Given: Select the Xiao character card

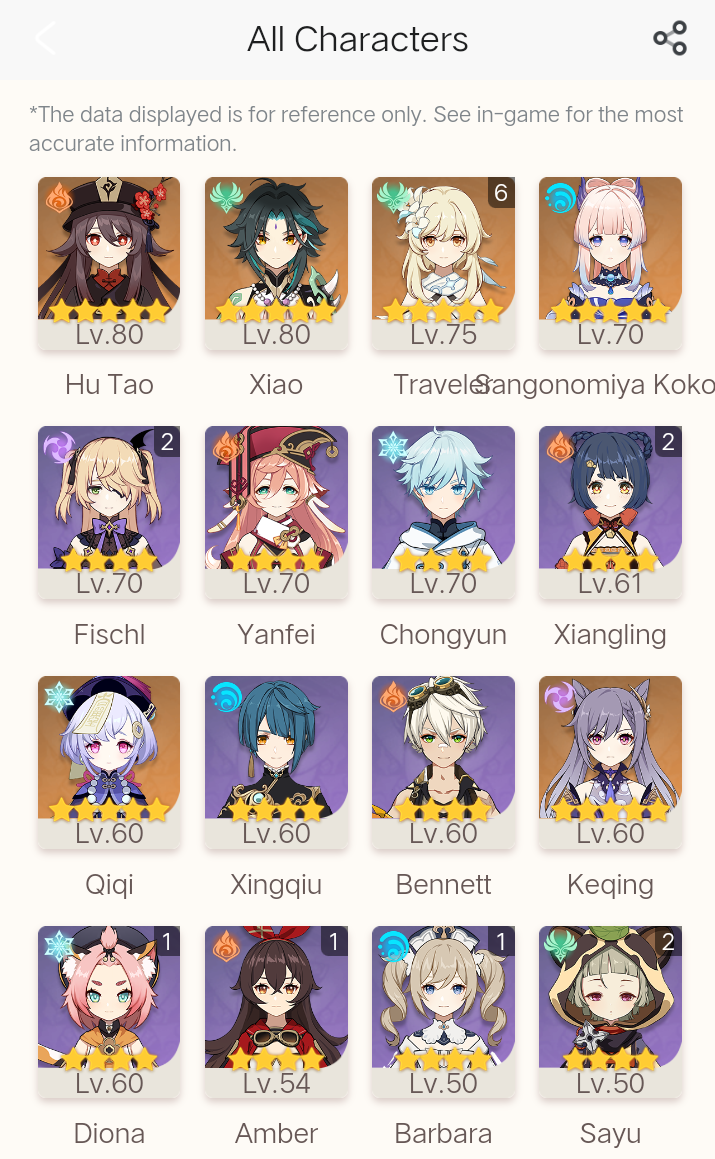Looking at the screenshot, I should tap(276, 262).
